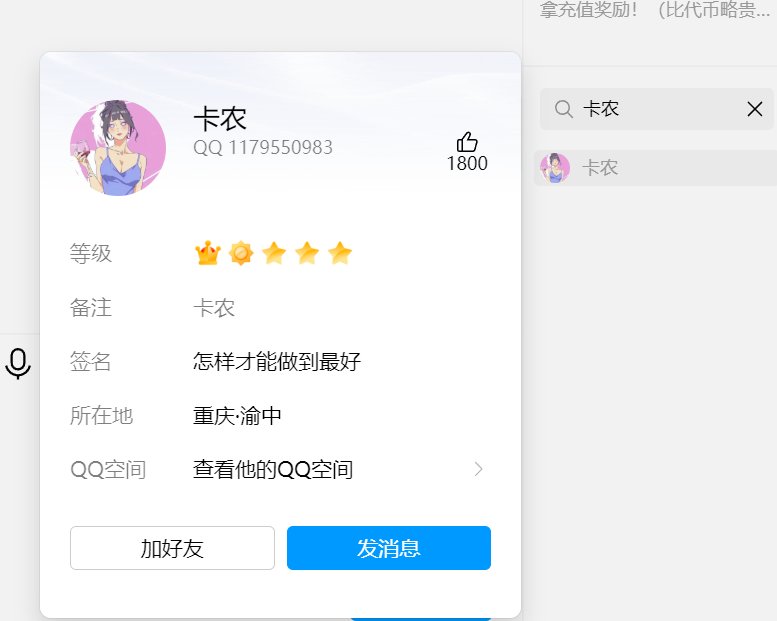Viewport: 777px width, 621px height.
Task: Clear the 卡农 search text
Action: tap(755, 109)
